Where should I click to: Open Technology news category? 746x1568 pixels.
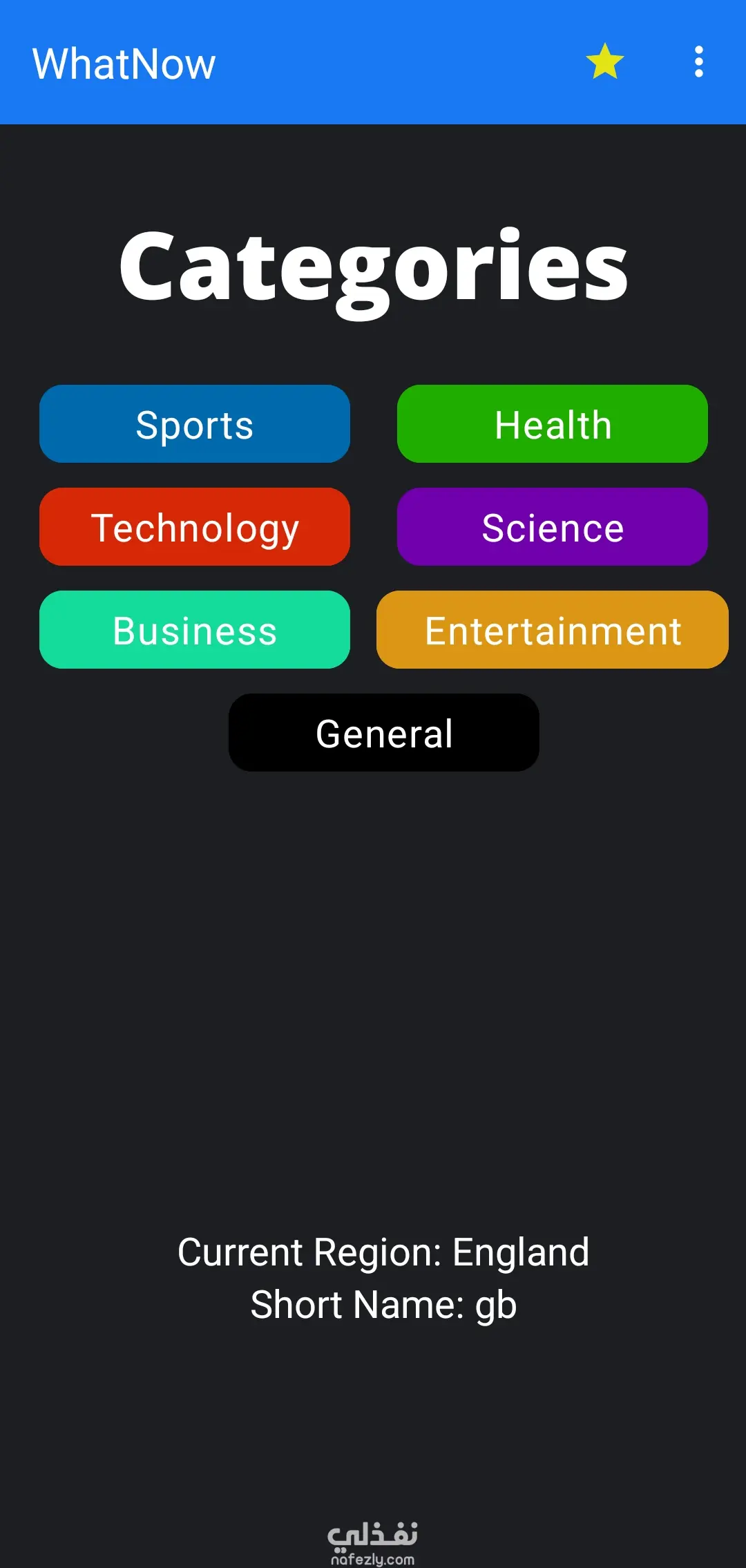(x=195, y=527)
